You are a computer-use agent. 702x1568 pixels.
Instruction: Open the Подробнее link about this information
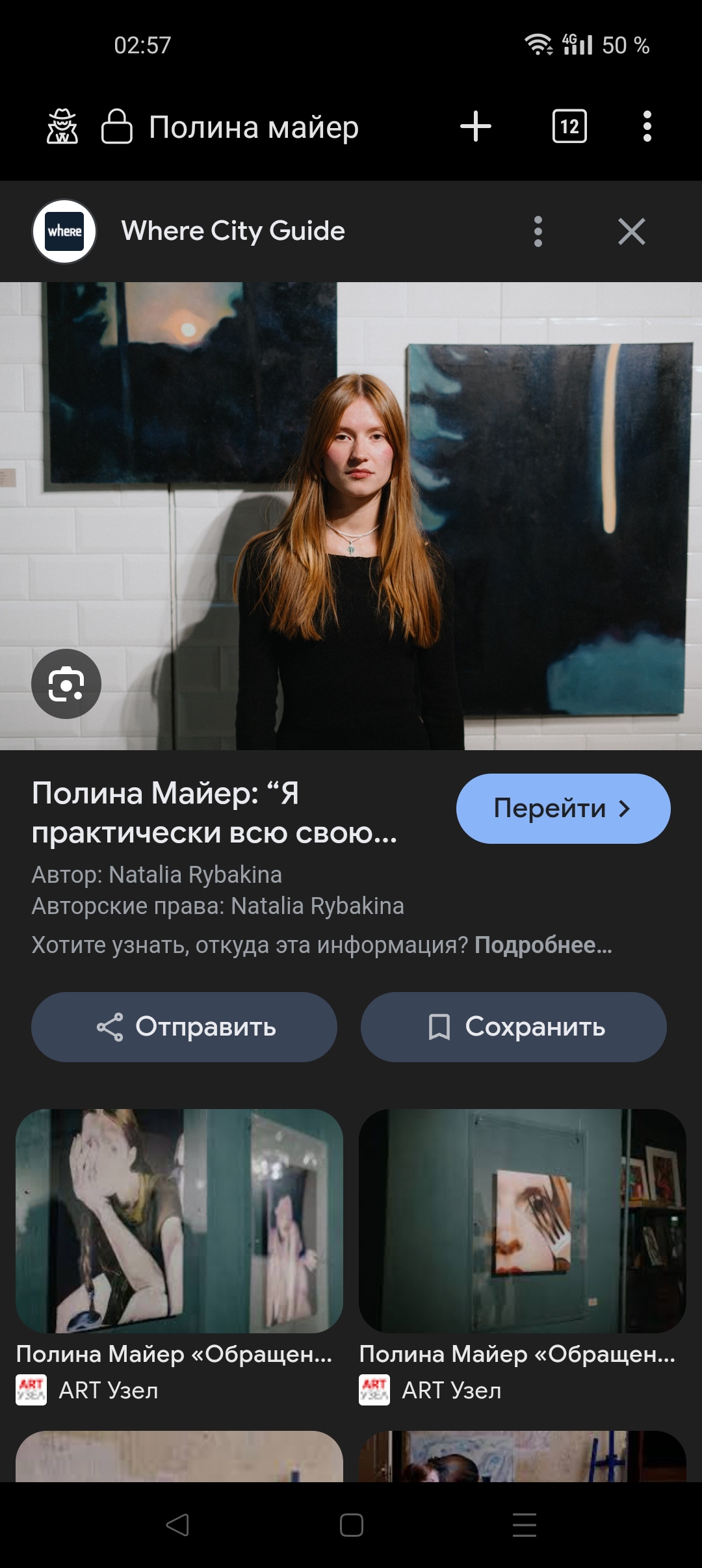coord(543,945)
